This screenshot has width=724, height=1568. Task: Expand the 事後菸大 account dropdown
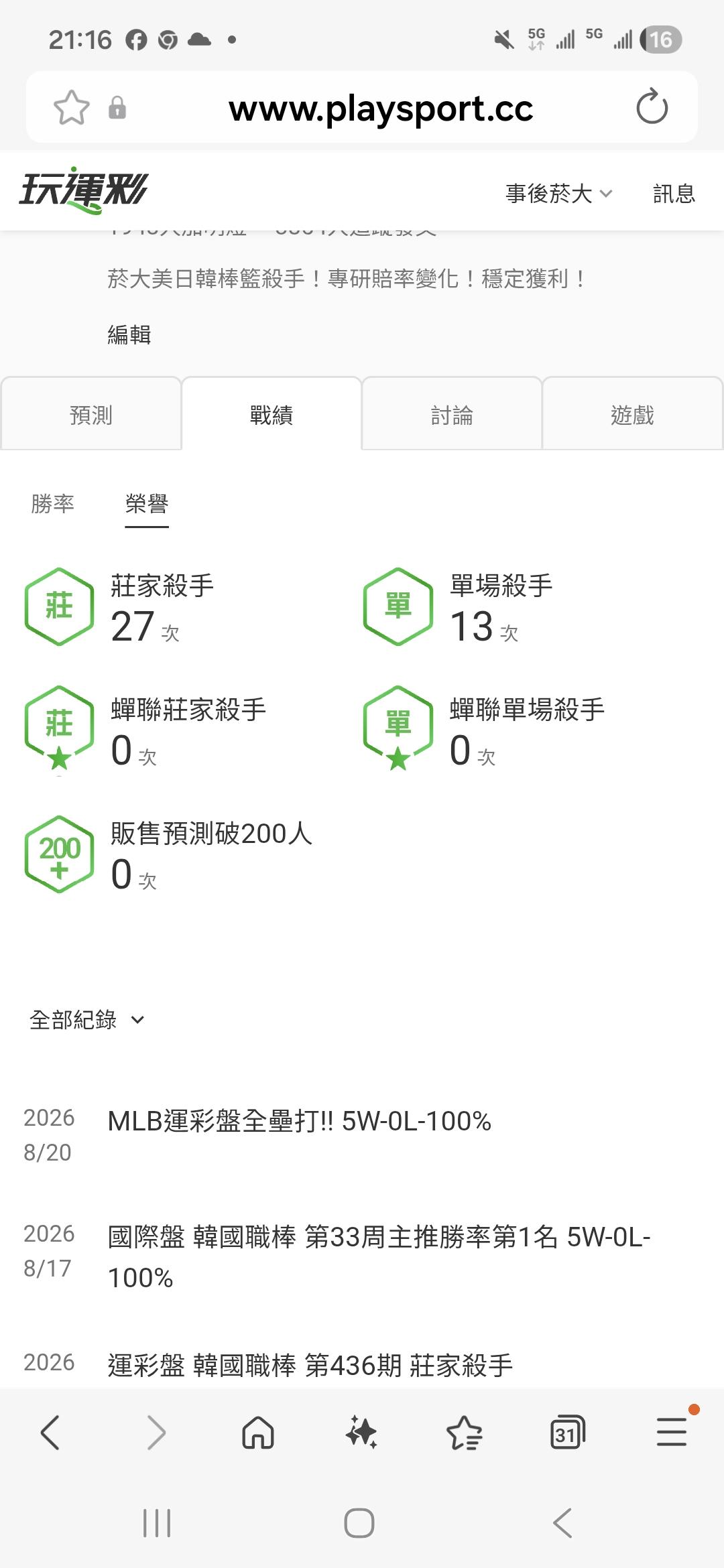(x=559, y=194)
